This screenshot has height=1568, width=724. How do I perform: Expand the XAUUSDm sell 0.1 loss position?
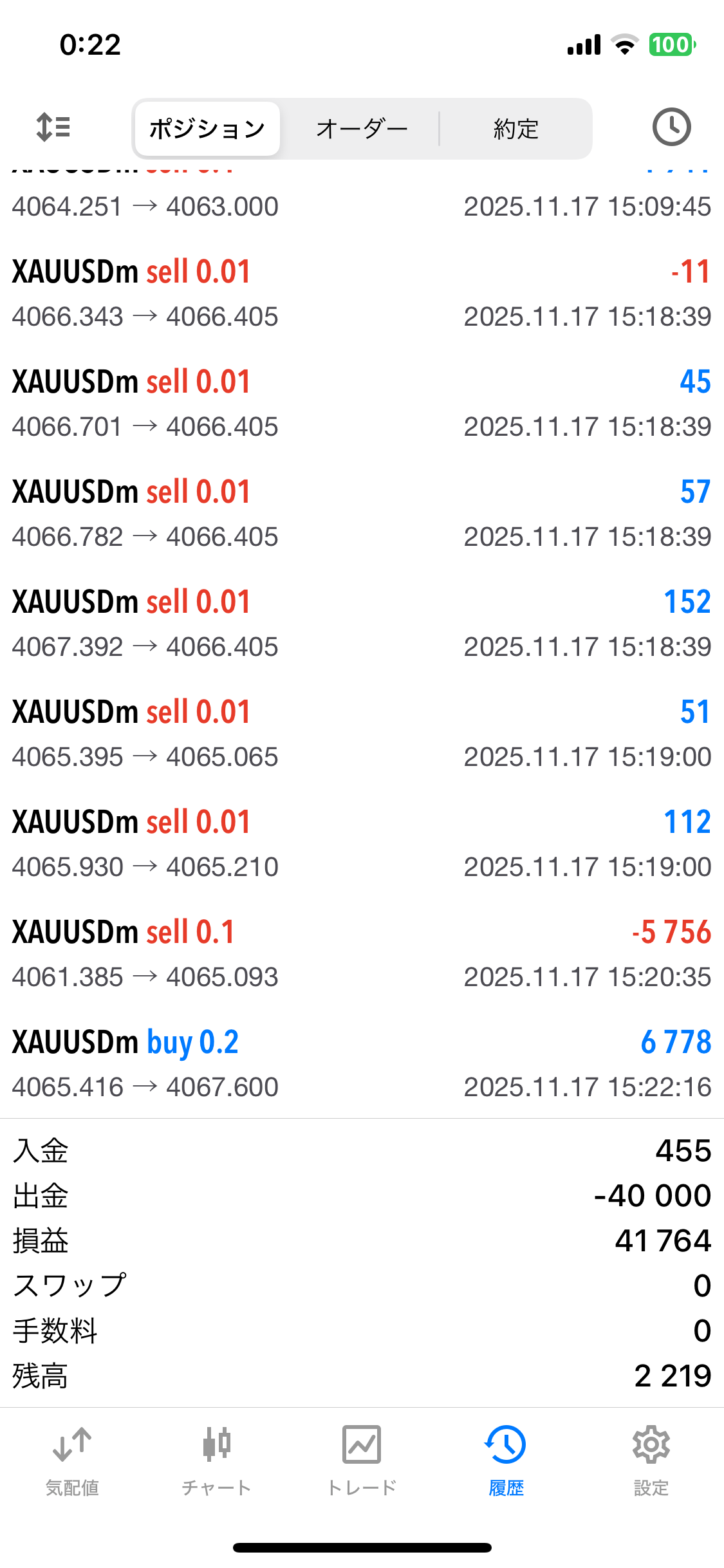(362, 953)
